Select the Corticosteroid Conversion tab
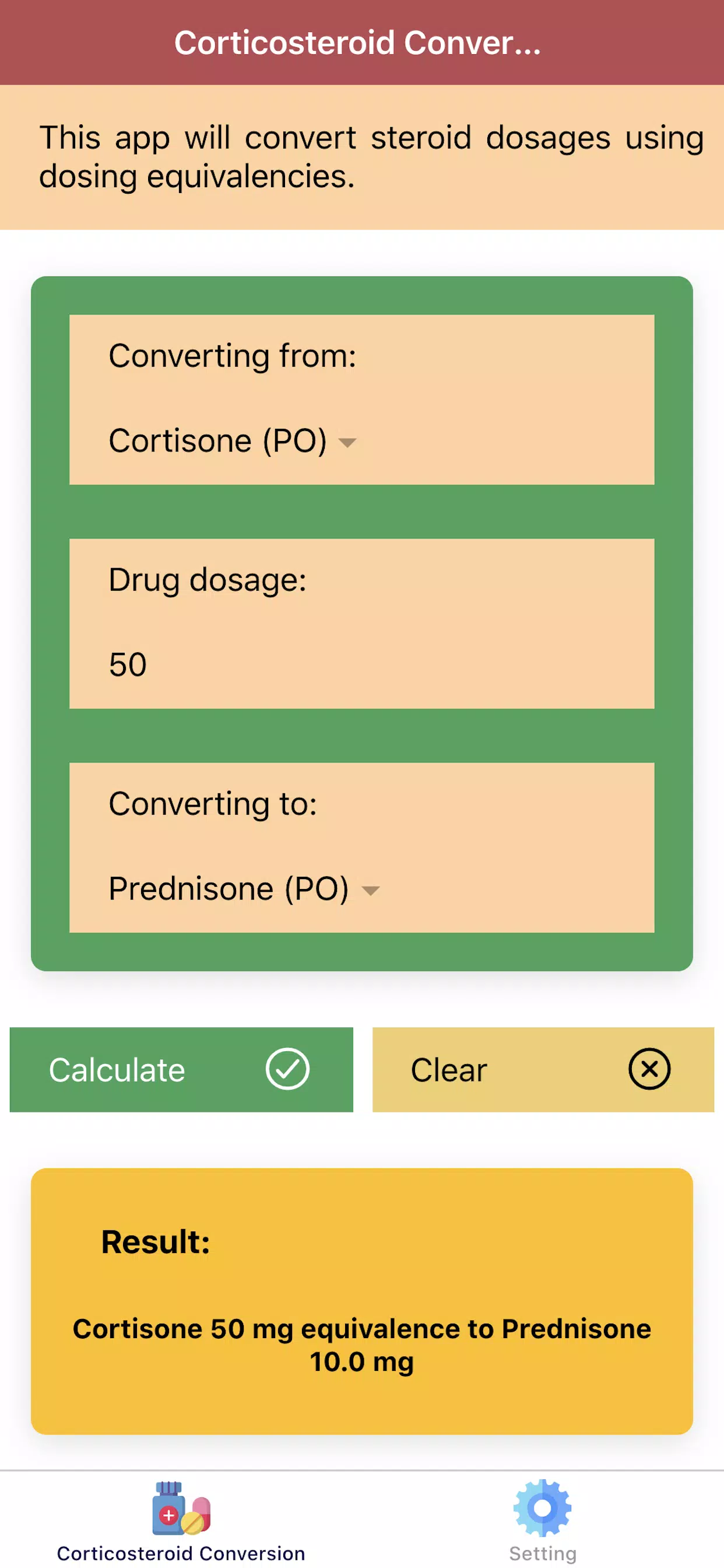The height and width of the screenshot is (1568, 724). click(x=181, y=1522)
